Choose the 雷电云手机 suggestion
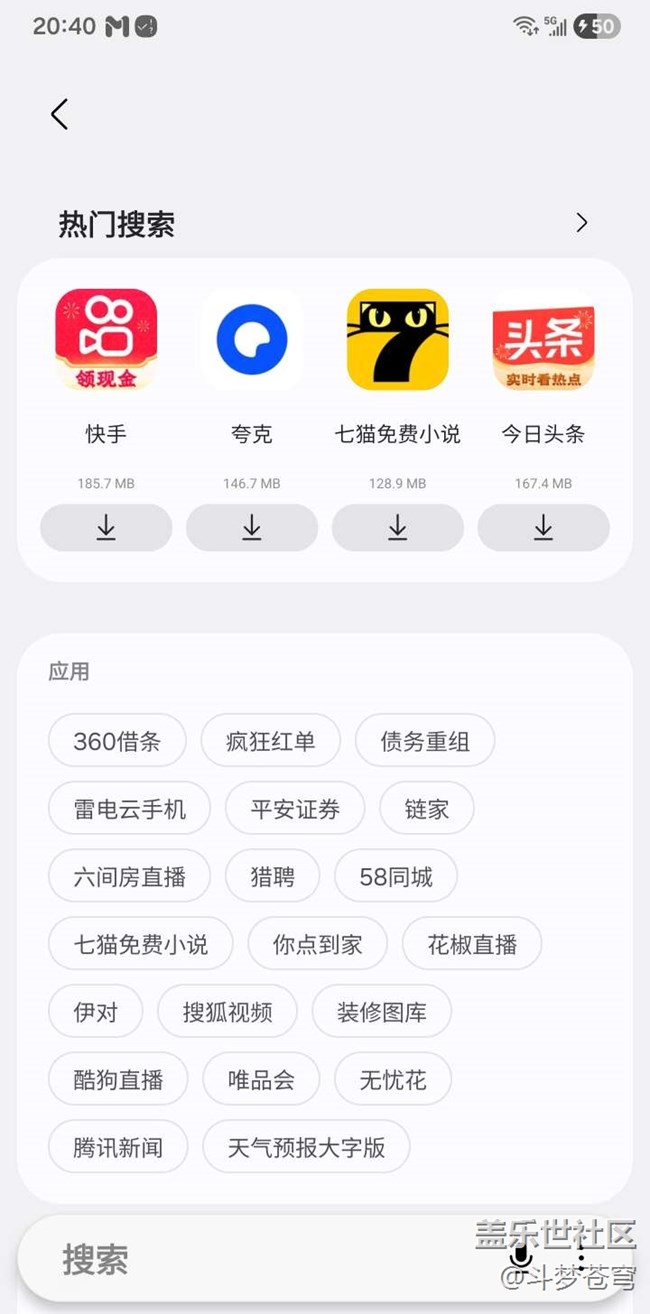This screenshot has width=650, height=1314. pyautogui.click(x=130, y=809)
